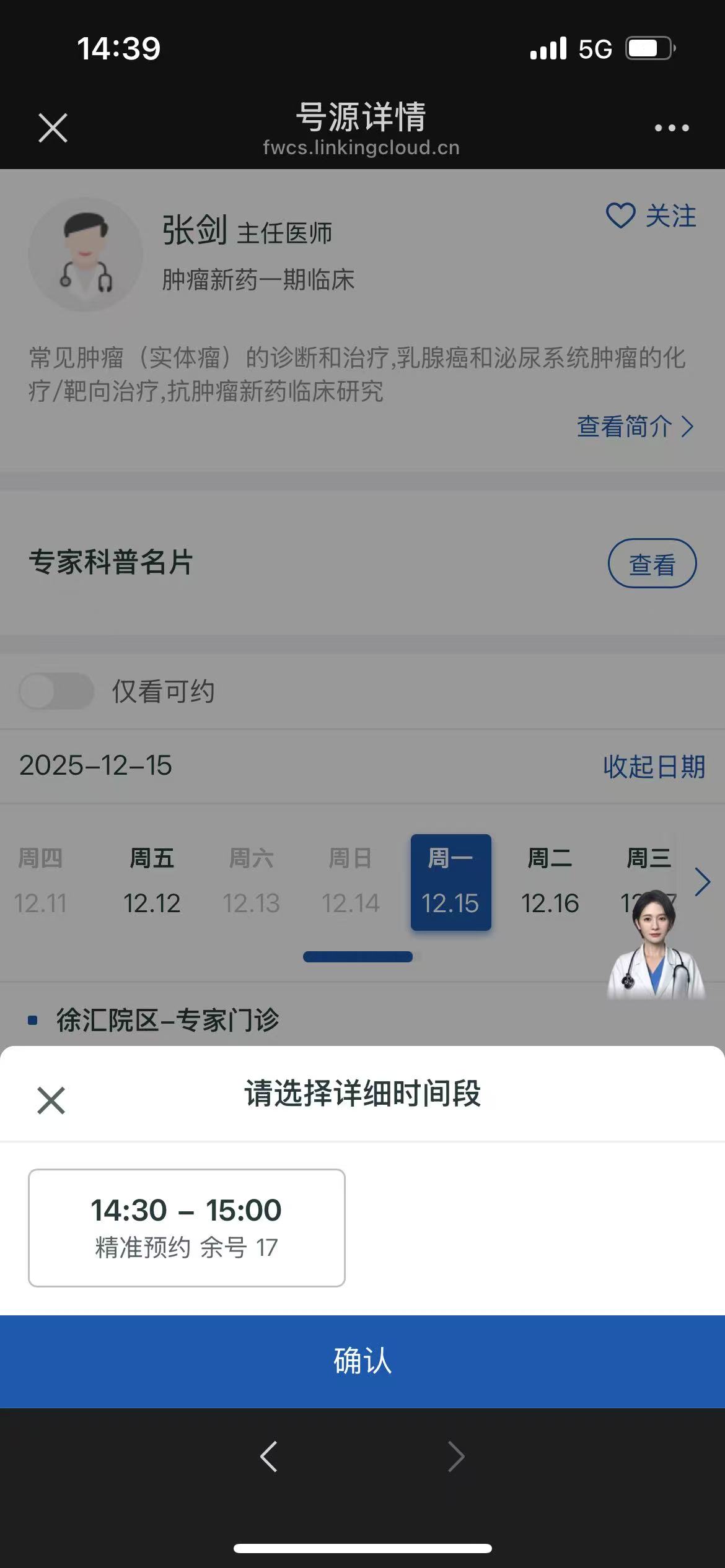Dismiss the time slot selection sheet

pyautogui.click(x=51, y=1100)
